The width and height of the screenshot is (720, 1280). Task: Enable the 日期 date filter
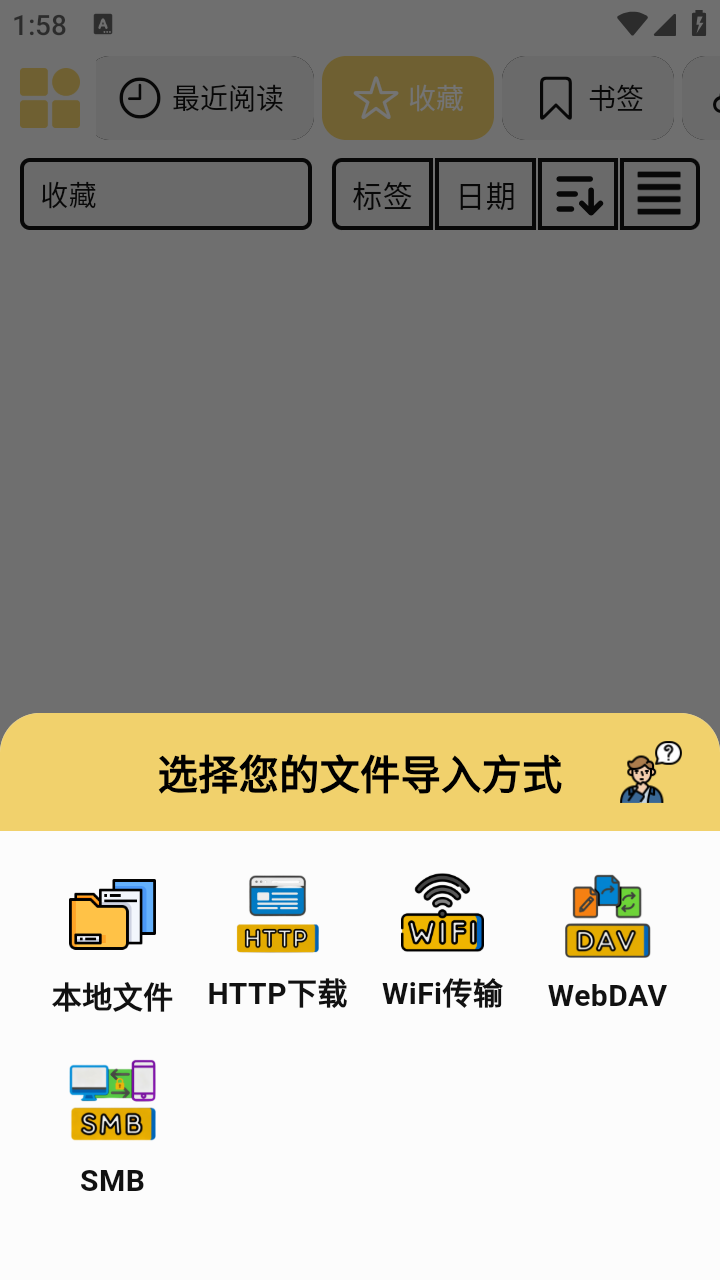coord(485,195)
